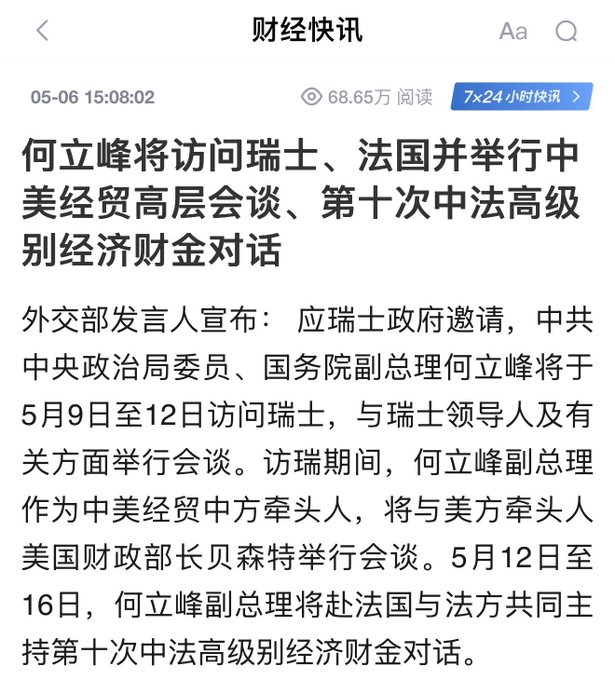
Task: Open the Aa font size settings
Action: [513, 31]
